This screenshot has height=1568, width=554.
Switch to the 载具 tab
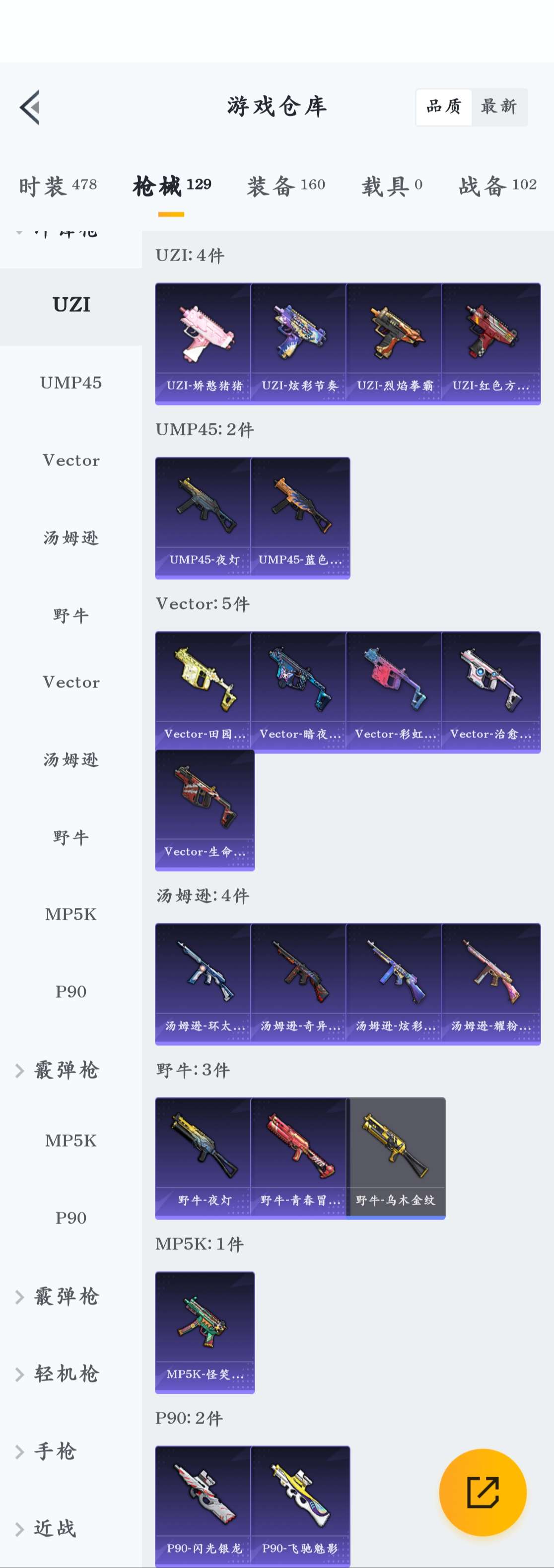[x=392, y=185]
